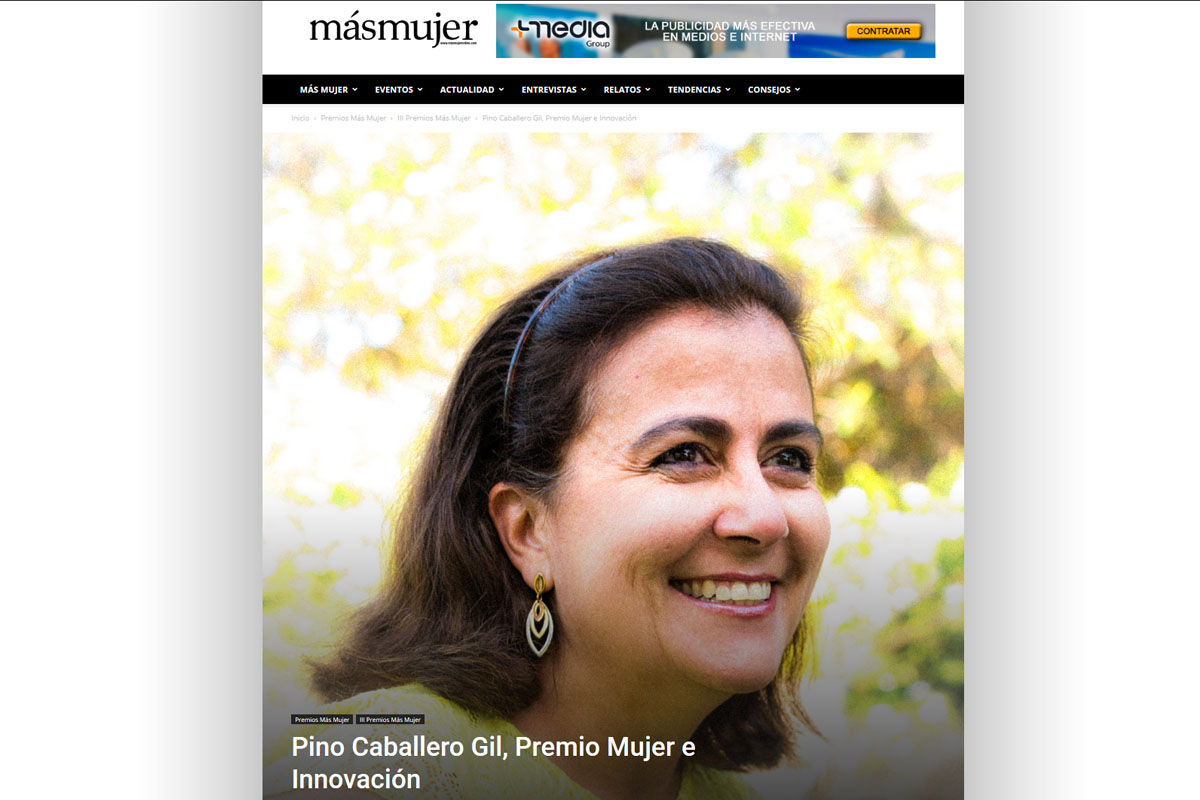Viewport: 1200px width, 800px height.
Task: Select the III Premios Más Mujer category tag
Action: tap(391, 720)
